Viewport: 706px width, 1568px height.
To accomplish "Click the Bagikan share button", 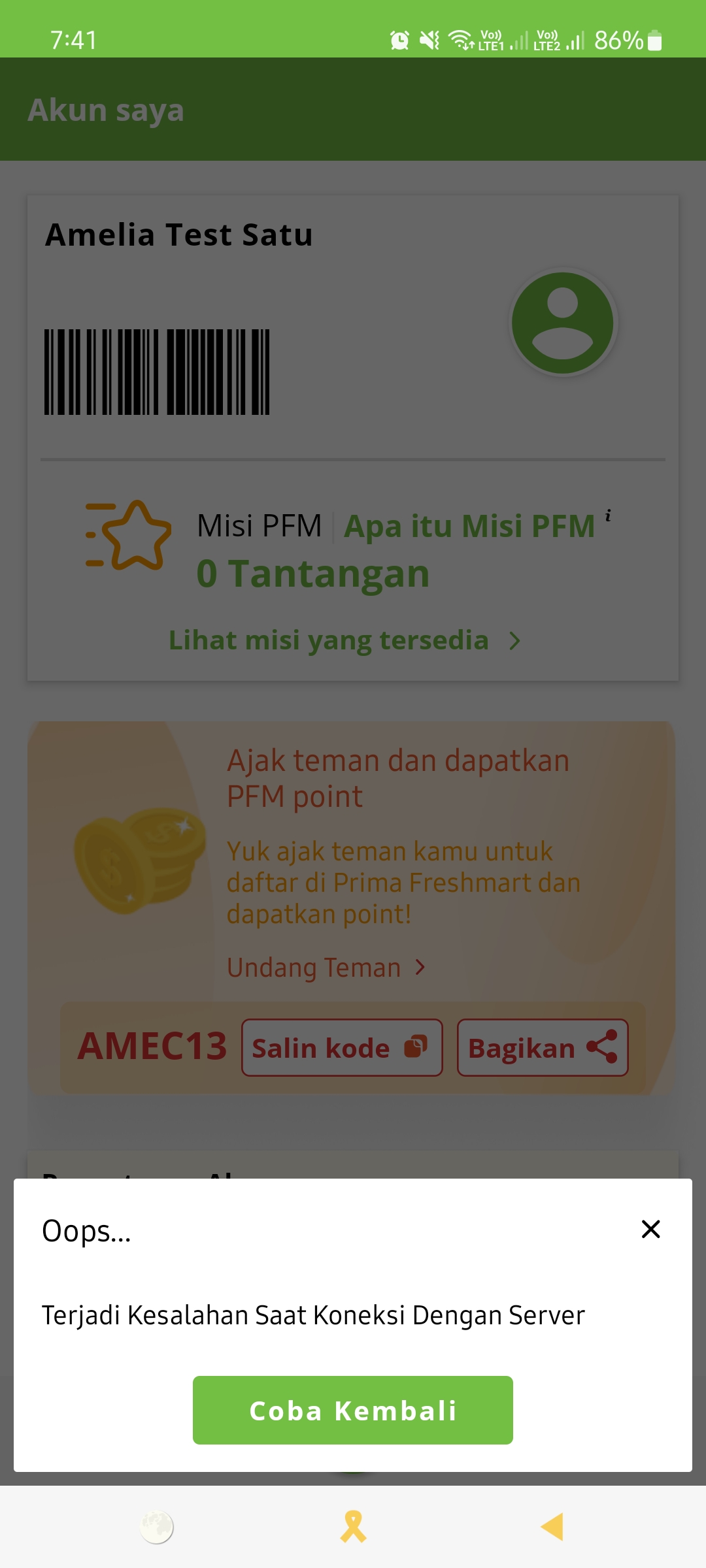I will [542, 1047].
